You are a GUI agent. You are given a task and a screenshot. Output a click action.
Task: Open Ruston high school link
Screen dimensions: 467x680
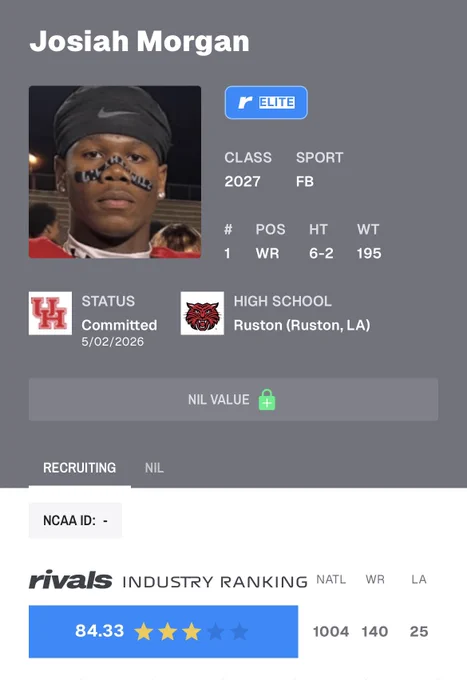coord(301,325)
